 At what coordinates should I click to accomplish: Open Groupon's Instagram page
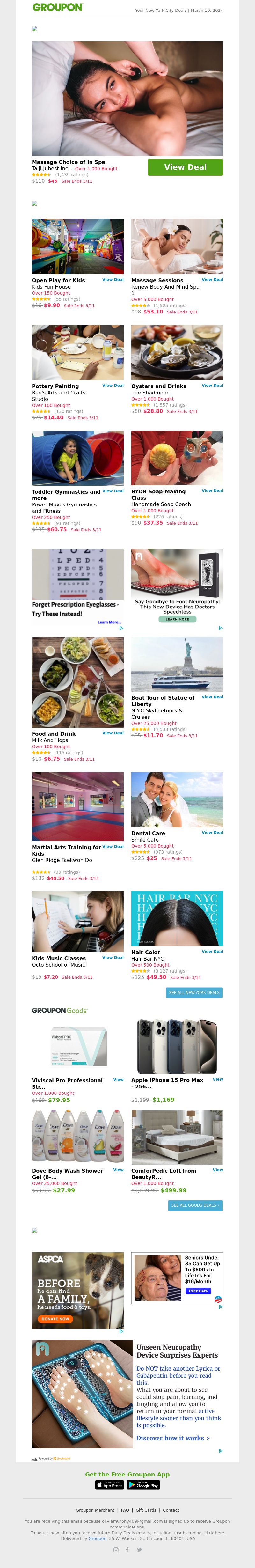tap(116, 1550)
